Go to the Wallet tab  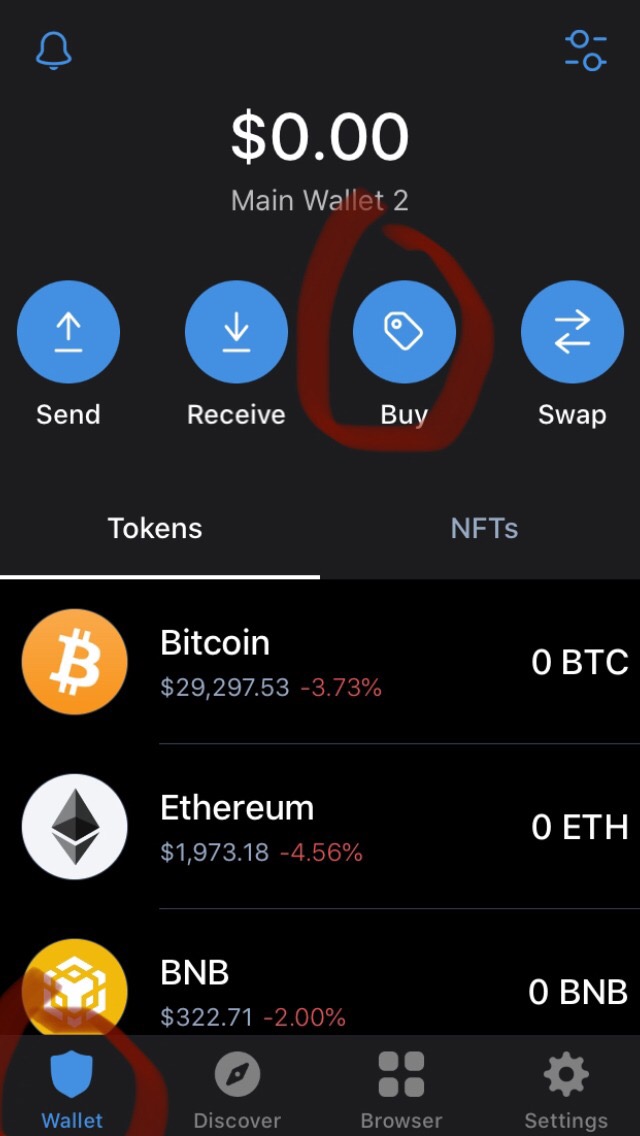click(x=72, y=1088)
